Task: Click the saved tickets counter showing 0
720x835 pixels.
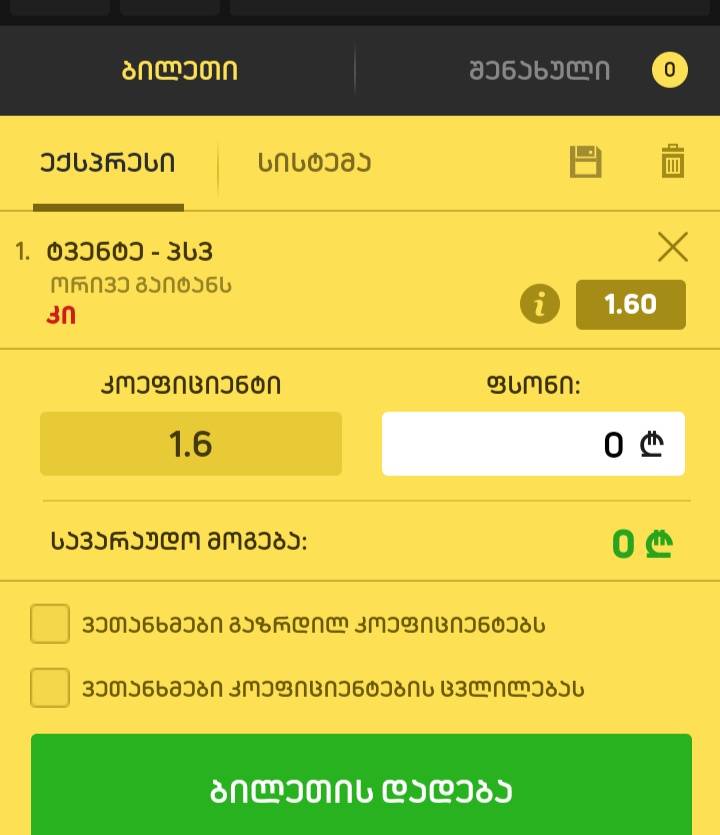Action: [668, 70]
